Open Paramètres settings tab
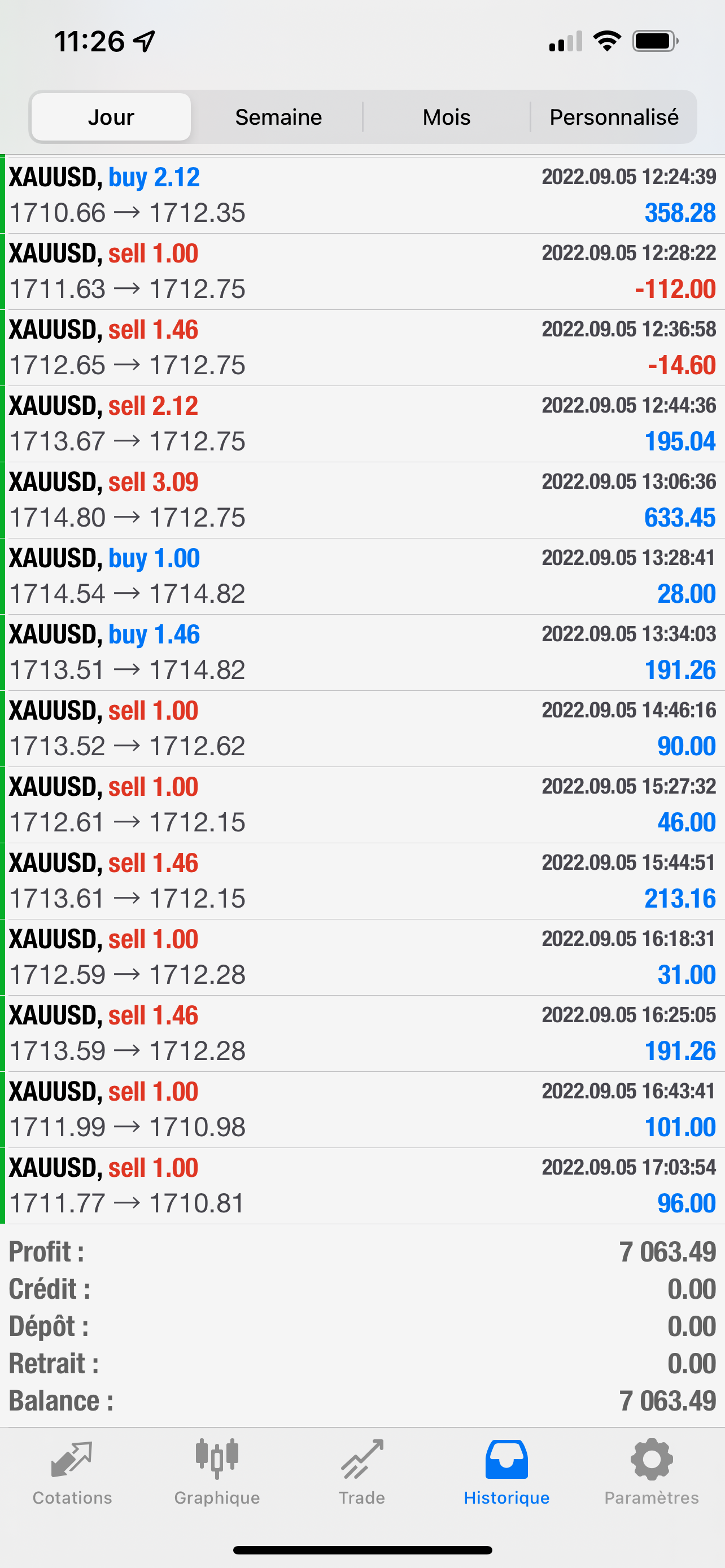The width and height of the screenshot is (725, 1568). tap(652, 1472)
